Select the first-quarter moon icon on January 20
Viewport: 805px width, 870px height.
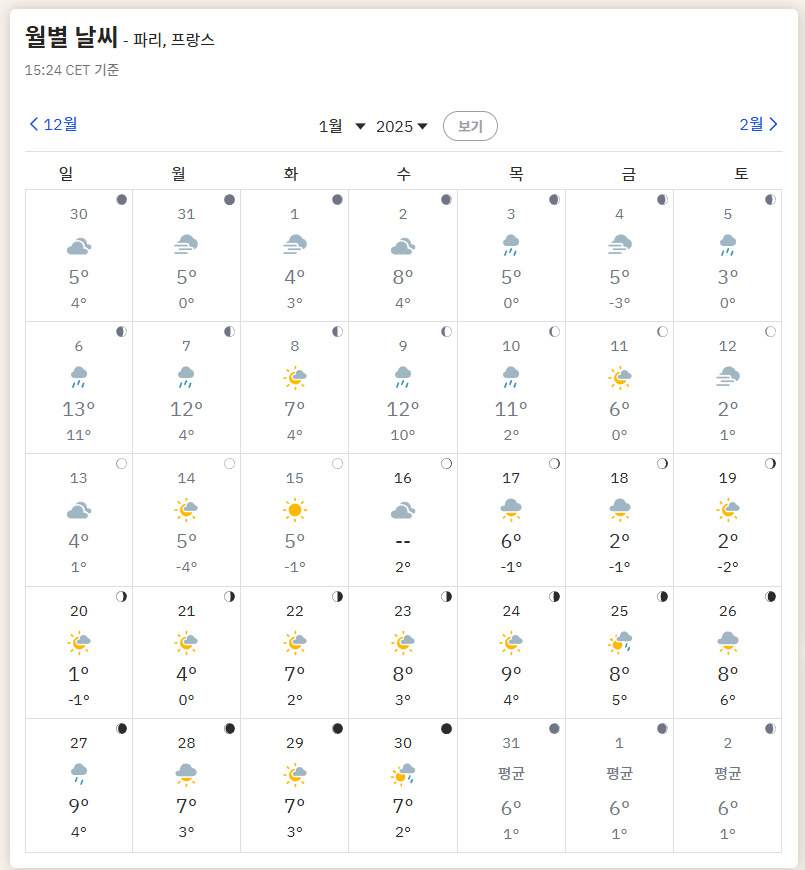point(122,595)
